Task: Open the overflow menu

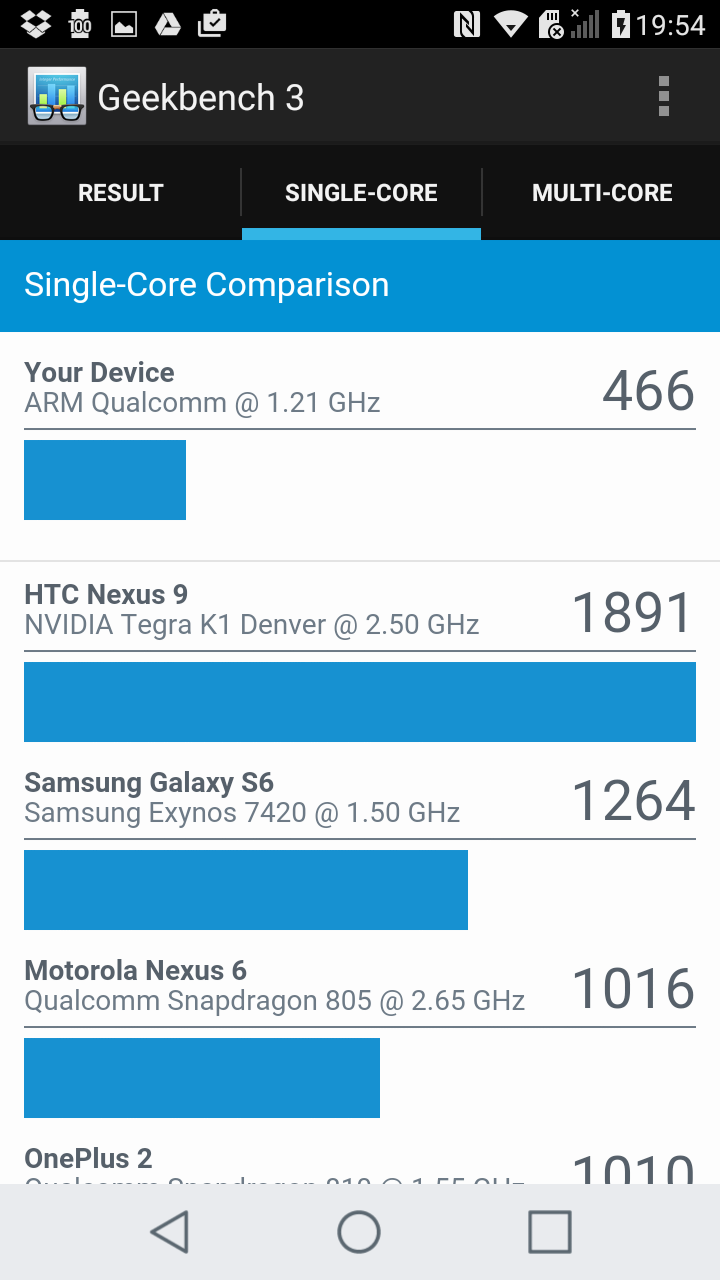Action: 663,97
